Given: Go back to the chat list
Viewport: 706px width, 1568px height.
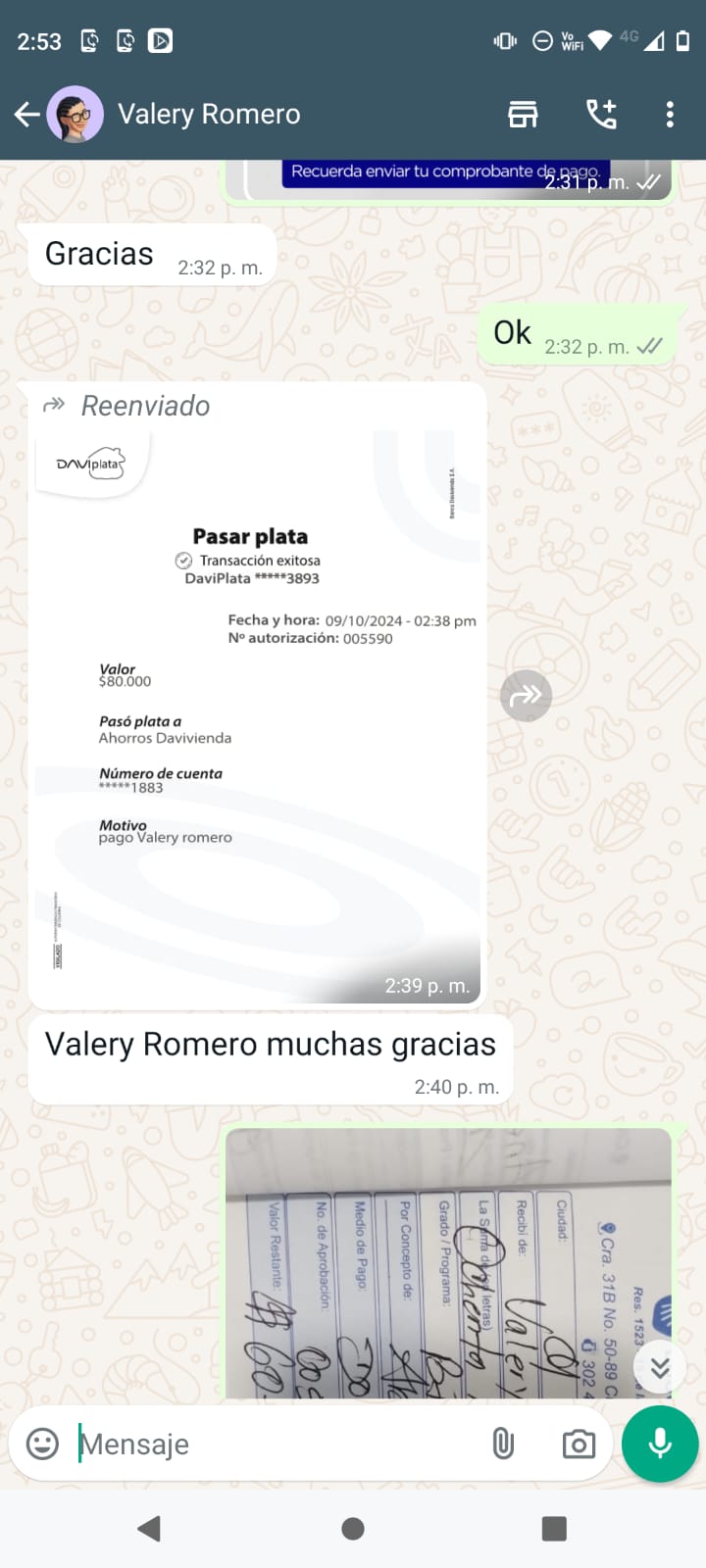Looking at the screenshot, I should click(x=27, y=115).
